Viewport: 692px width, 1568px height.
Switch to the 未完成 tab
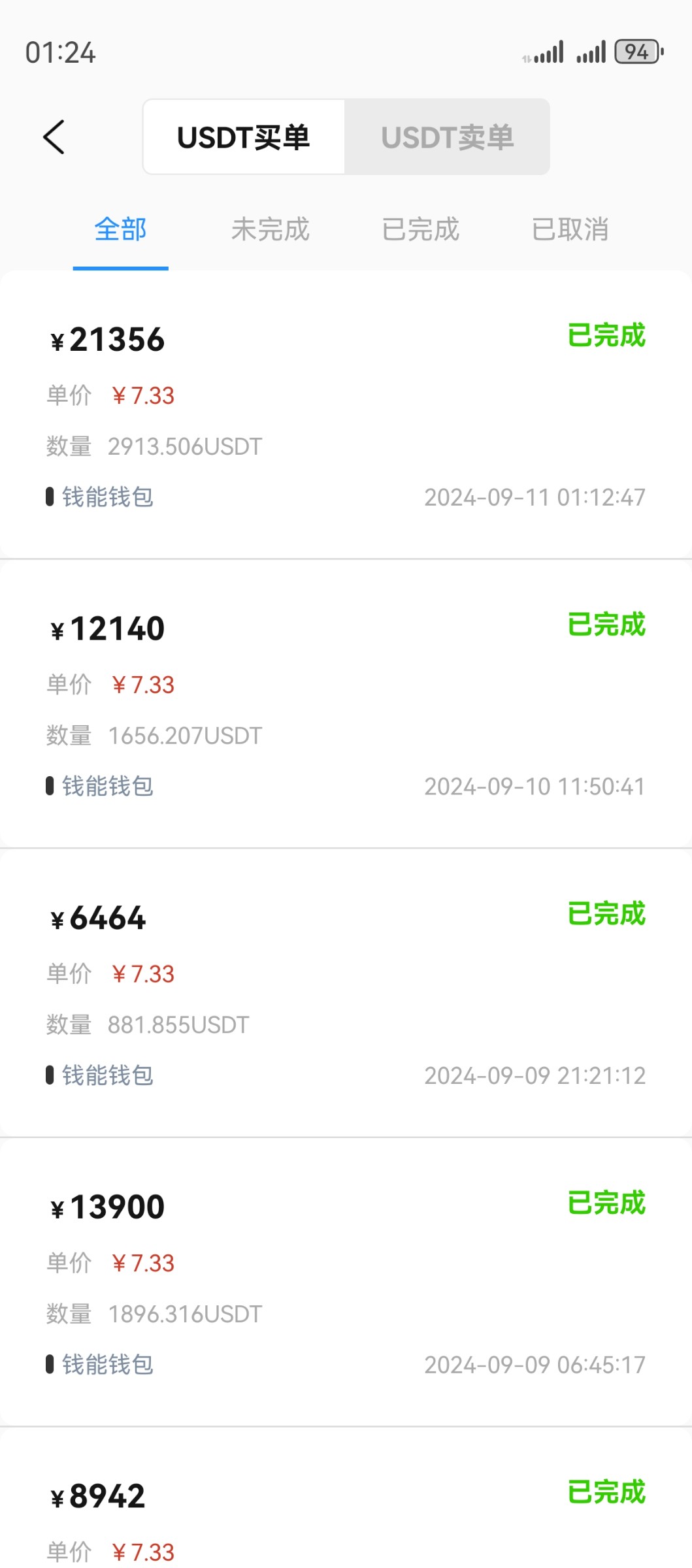click(x=270, y=230)
